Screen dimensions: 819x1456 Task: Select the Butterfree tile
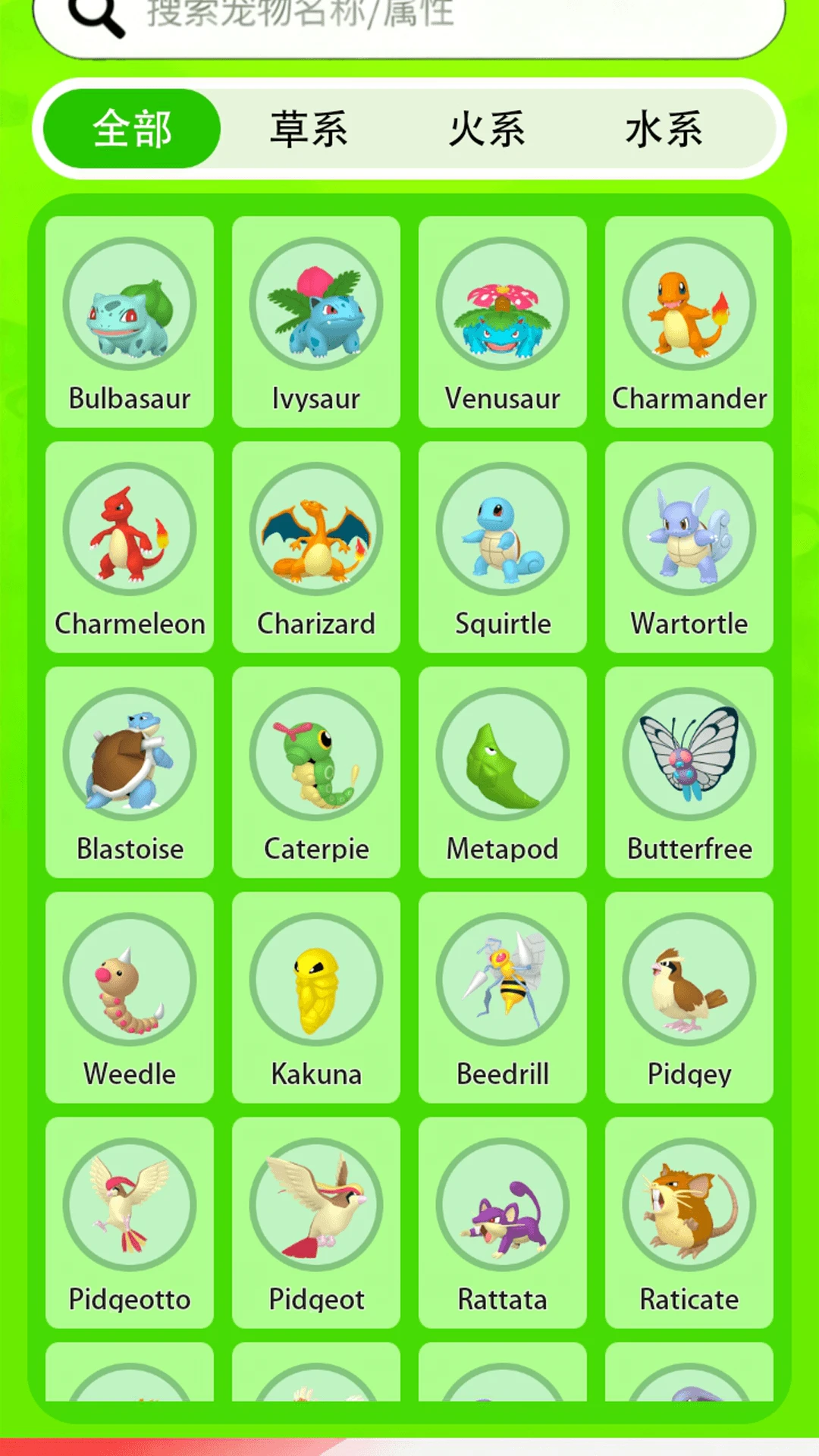(689, 772)
